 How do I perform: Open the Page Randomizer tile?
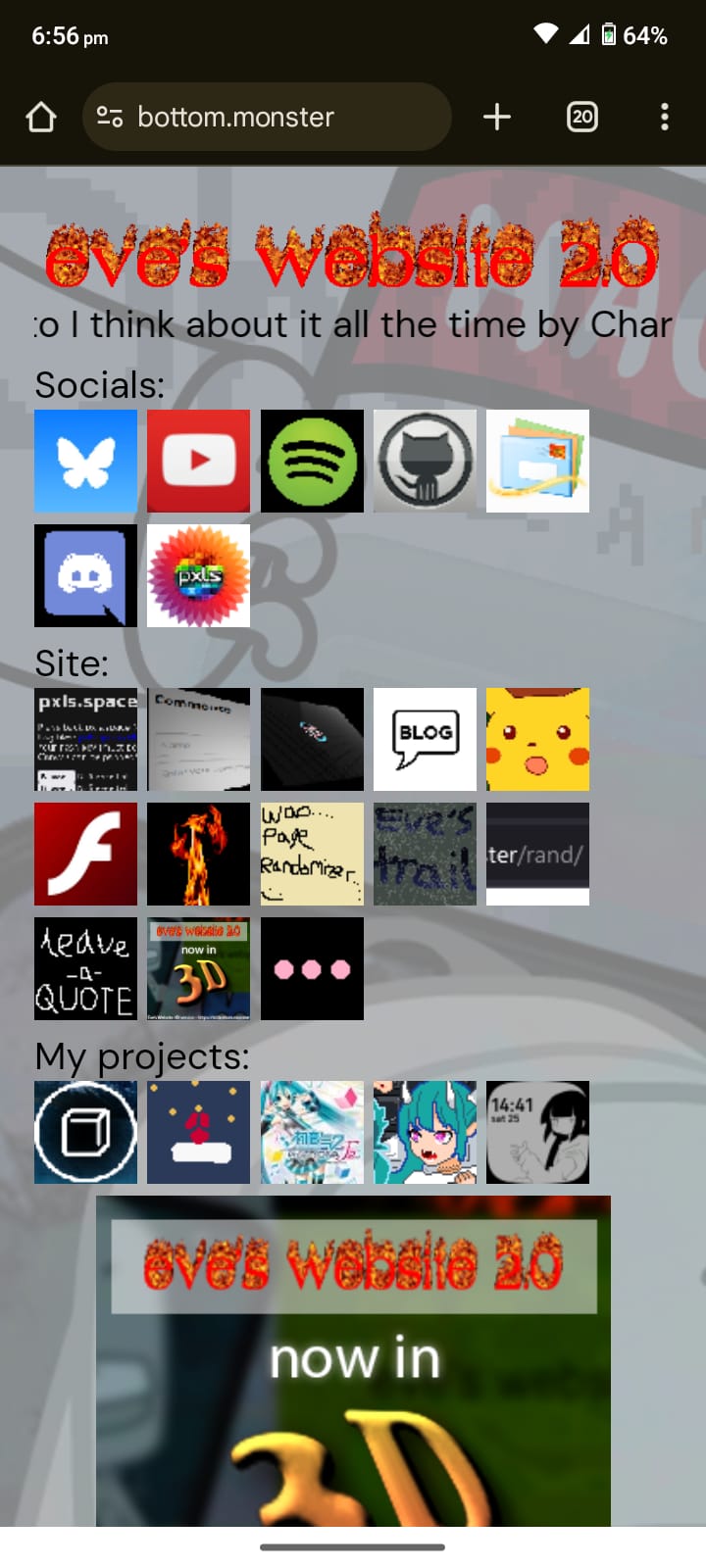pyautogui.click(x=312, y=854)
